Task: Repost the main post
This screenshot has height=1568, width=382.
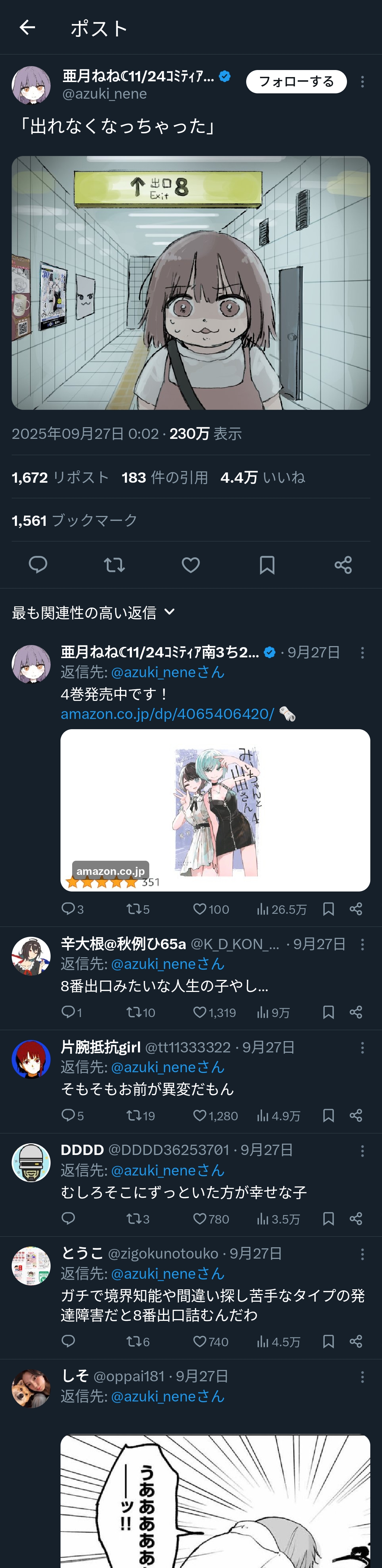Action: pyautogui.click(x=114, y=565)
